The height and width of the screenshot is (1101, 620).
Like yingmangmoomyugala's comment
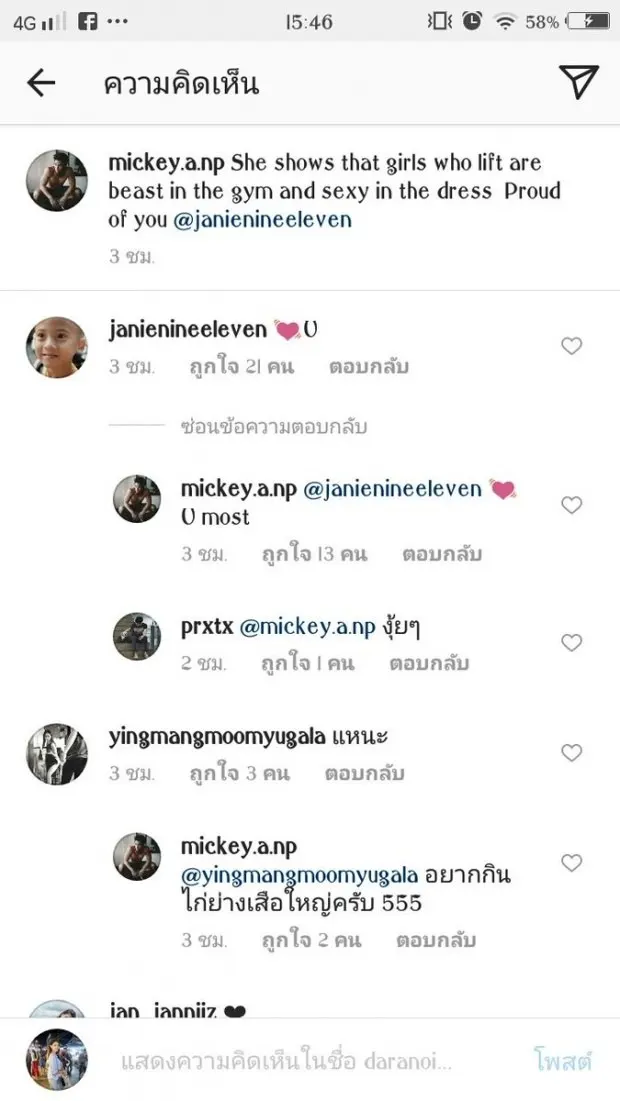click(571, 753)
